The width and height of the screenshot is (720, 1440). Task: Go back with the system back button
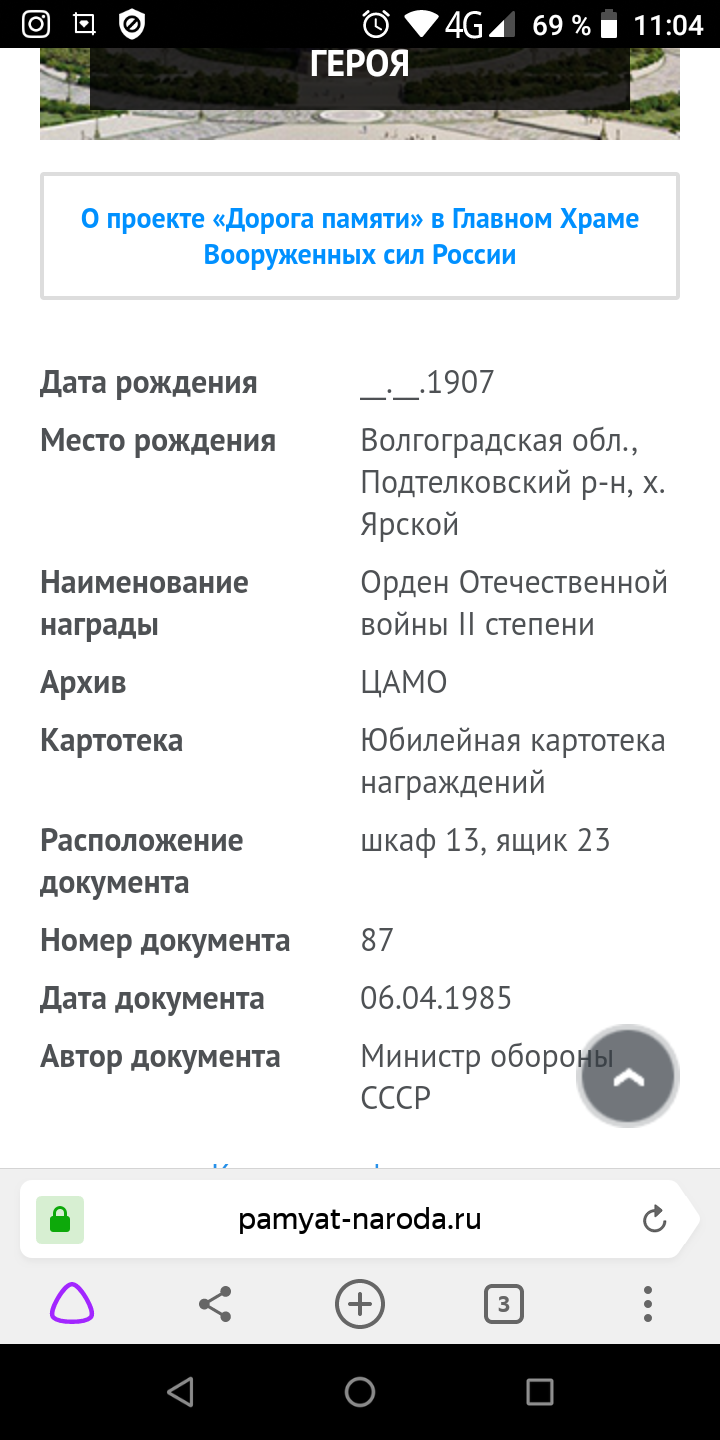180,1391
